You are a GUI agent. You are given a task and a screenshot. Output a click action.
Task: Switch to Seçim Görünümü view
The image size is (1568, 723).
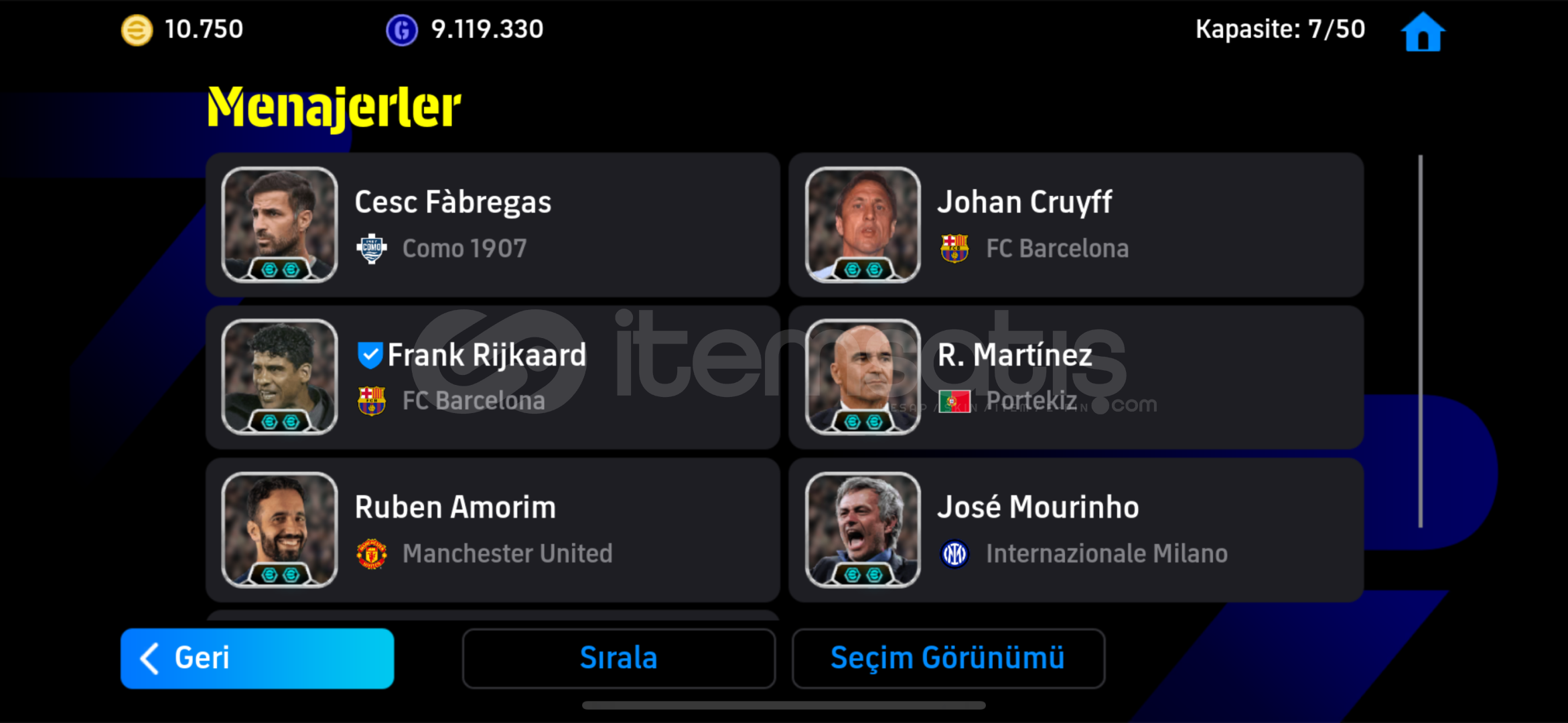tap(948, 658)
